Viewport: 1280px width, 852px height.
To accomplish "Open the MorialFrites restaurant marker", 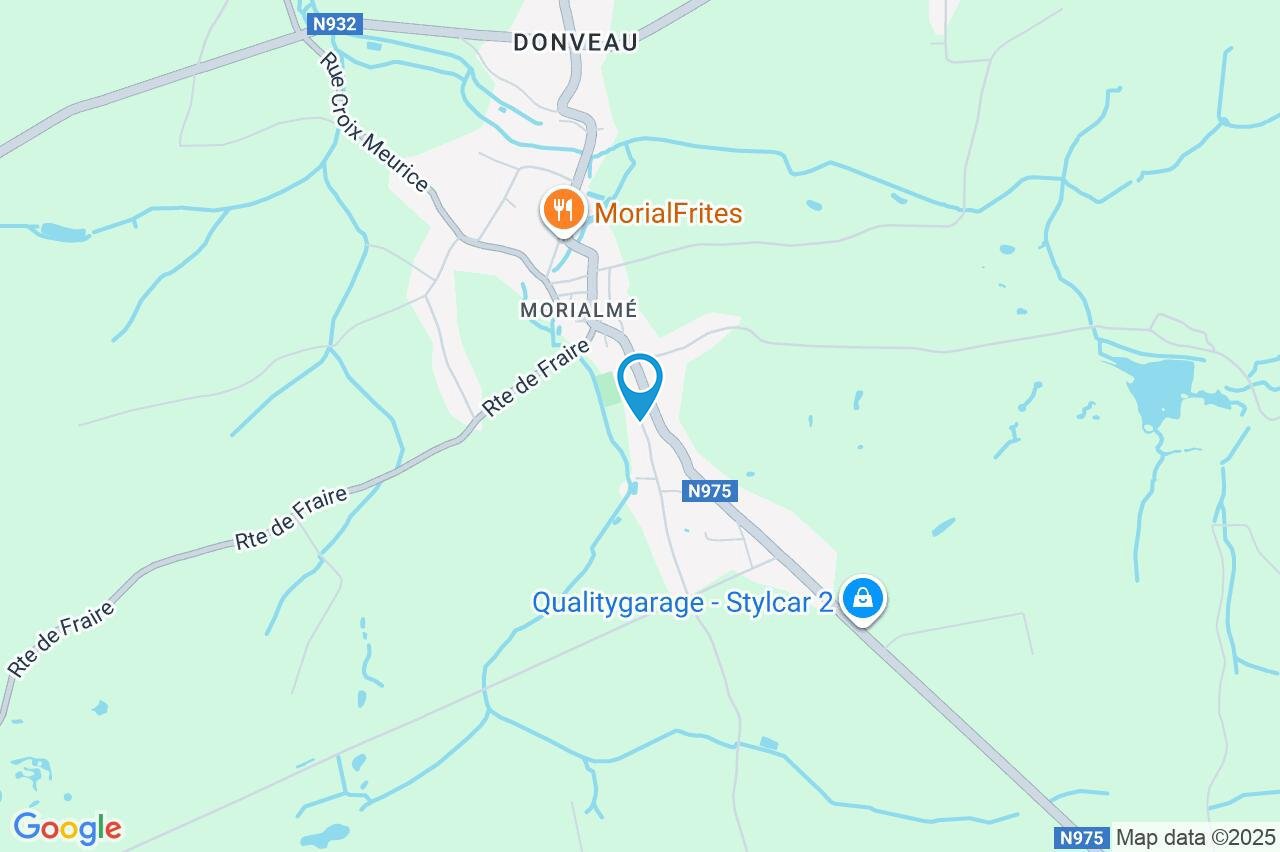I will click(564, 211).
